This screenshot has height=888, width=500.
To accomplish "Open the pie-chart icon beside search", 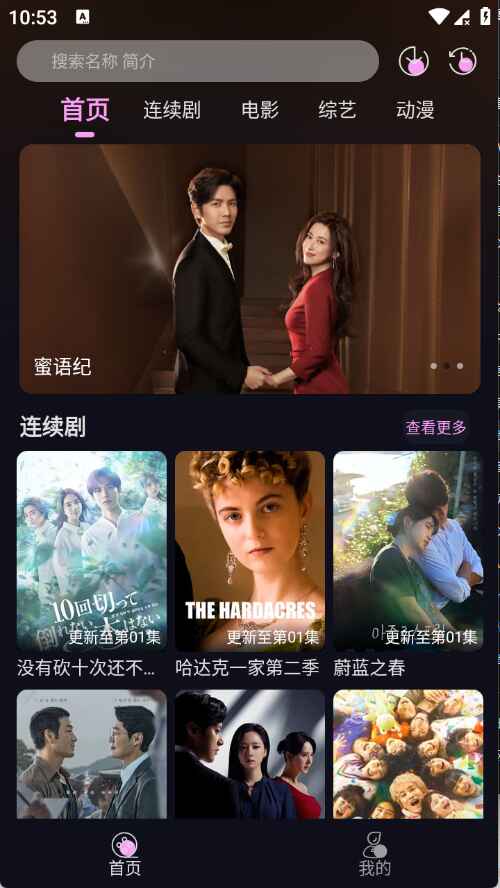I will pos(413,61).
